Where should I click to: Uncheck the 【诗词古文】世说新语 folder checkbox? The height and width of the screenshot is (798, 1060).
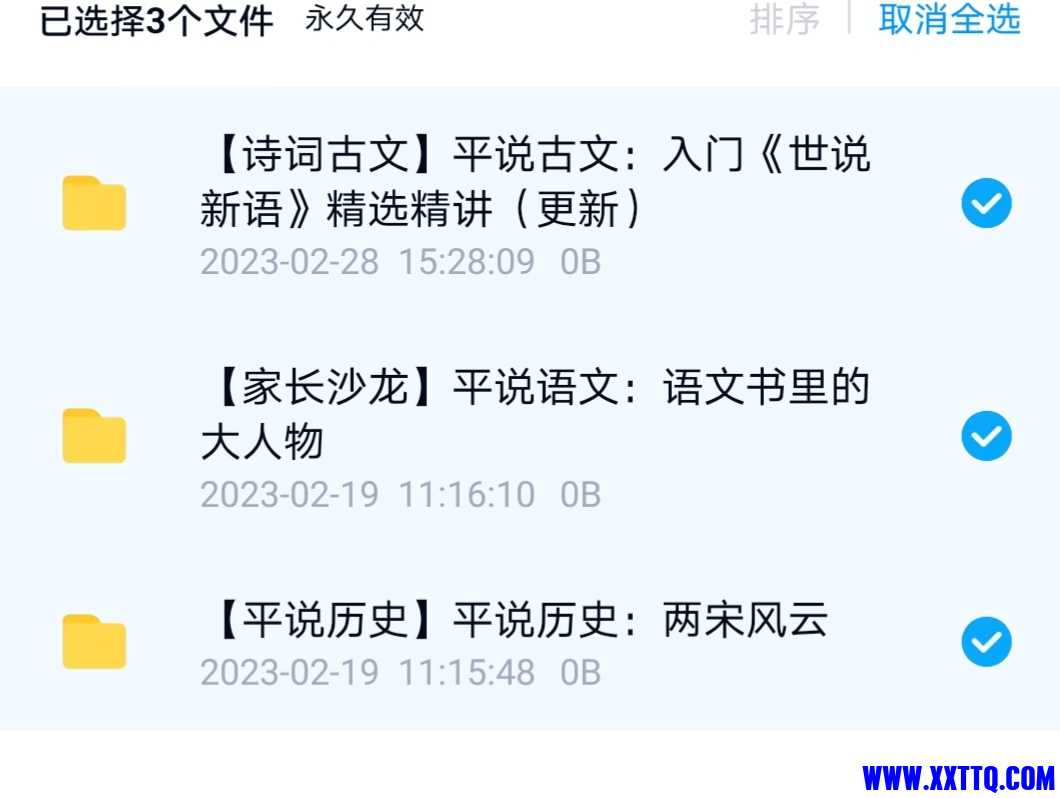point(986,204)
